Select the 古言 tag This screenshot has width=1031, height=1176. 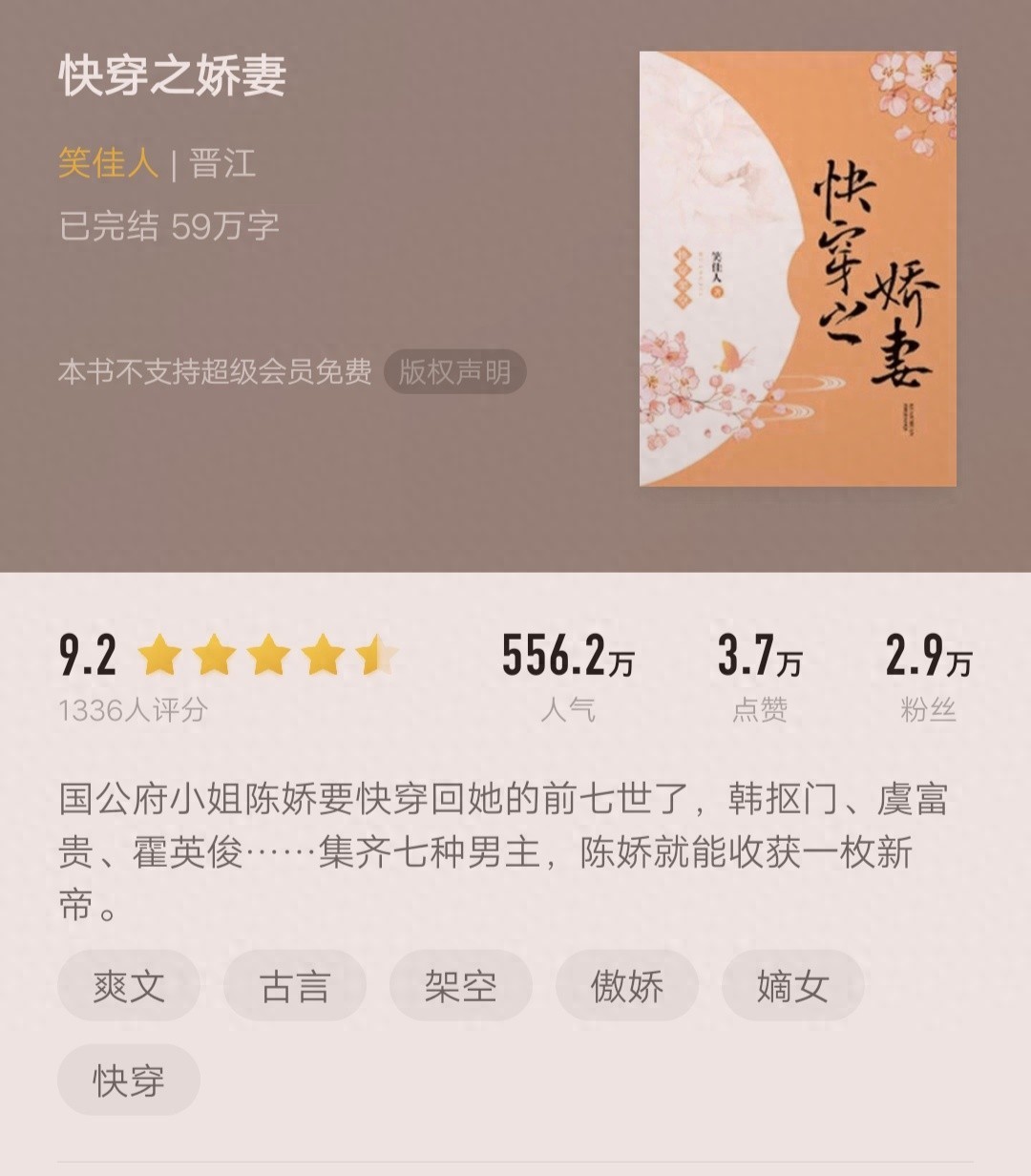[x=294, y=985]
